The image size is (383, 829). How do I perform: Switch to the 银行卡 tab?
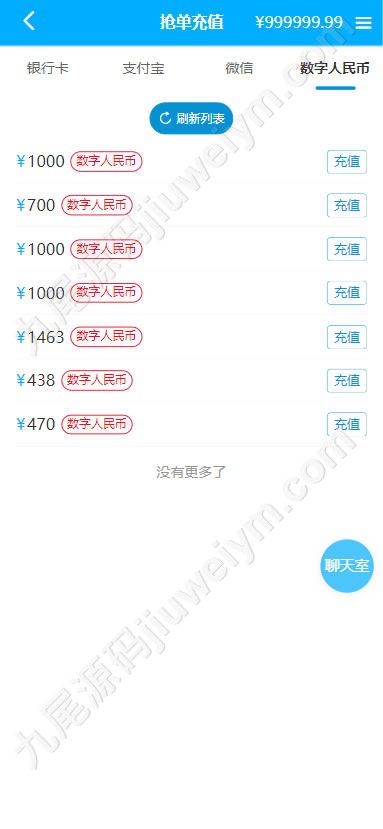(48, 68)
